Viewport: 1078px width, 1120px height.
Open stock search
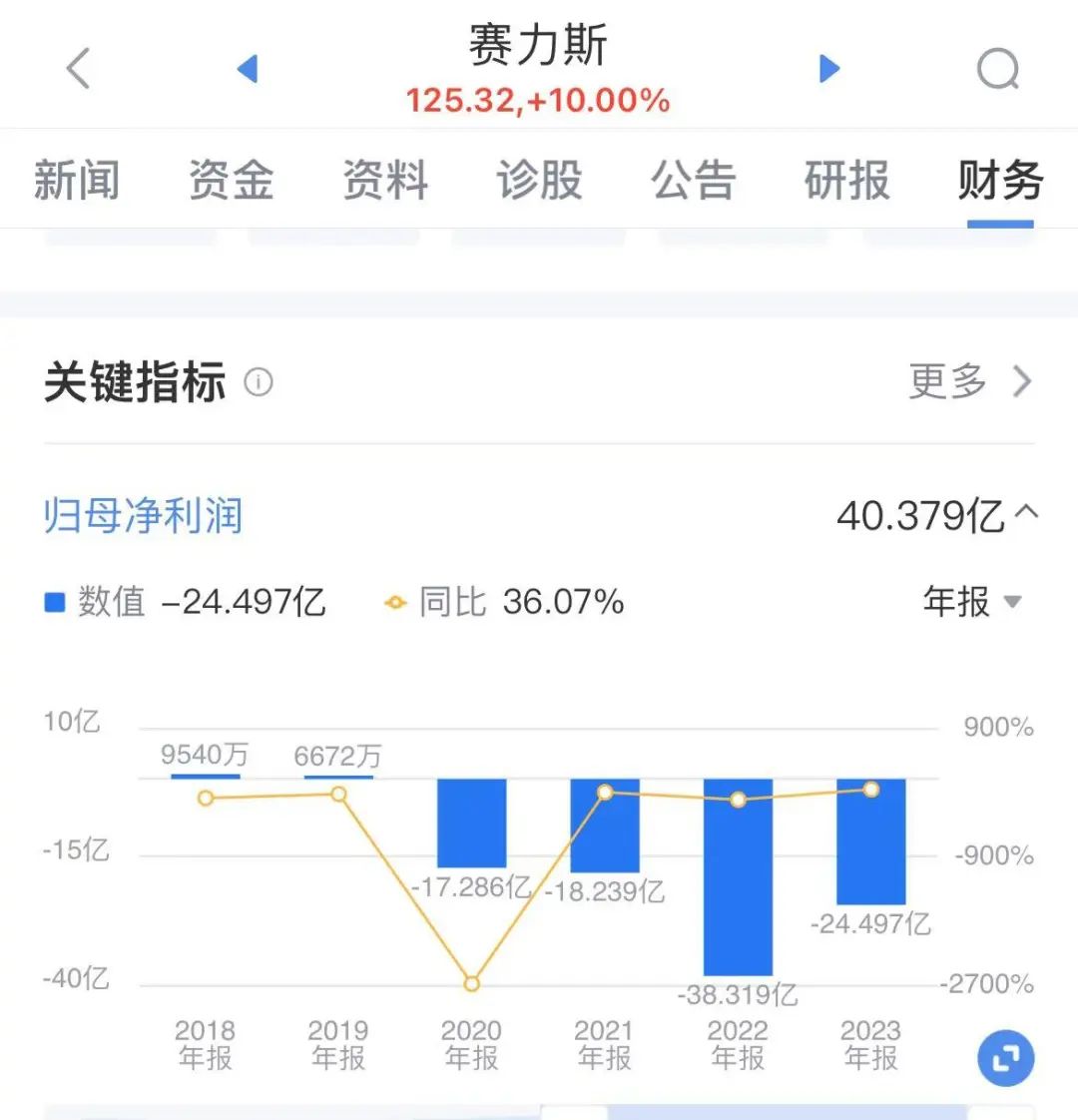[x=997, y=70]
